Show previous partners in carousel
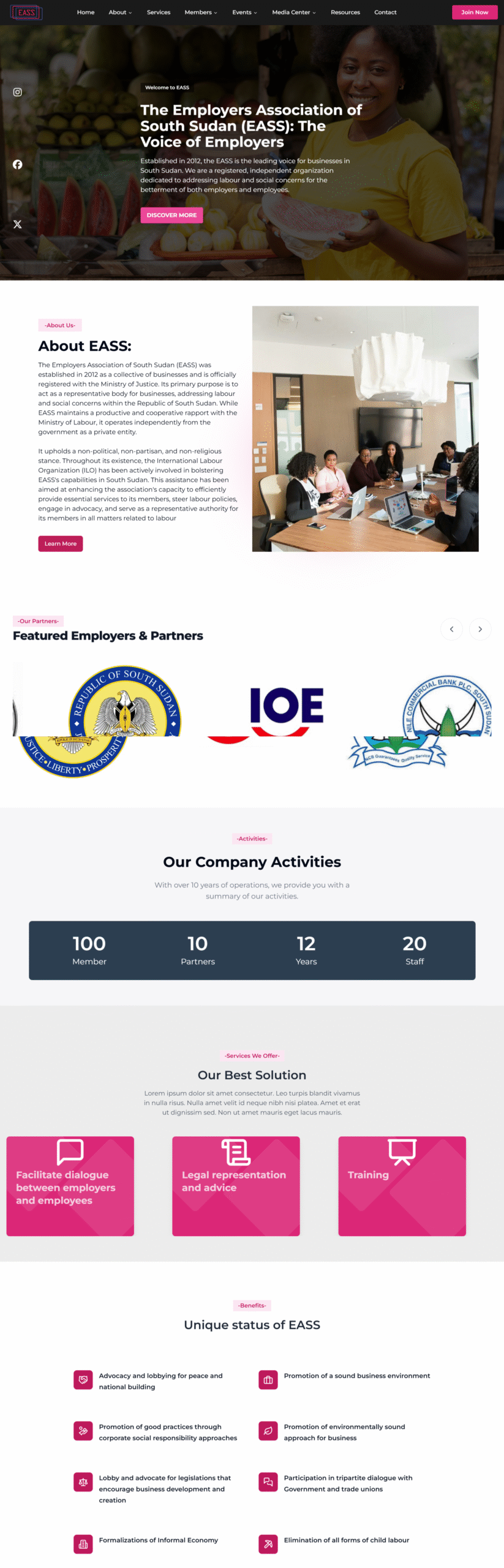The height and width of the screenshot is (1568, 504). 451,629
